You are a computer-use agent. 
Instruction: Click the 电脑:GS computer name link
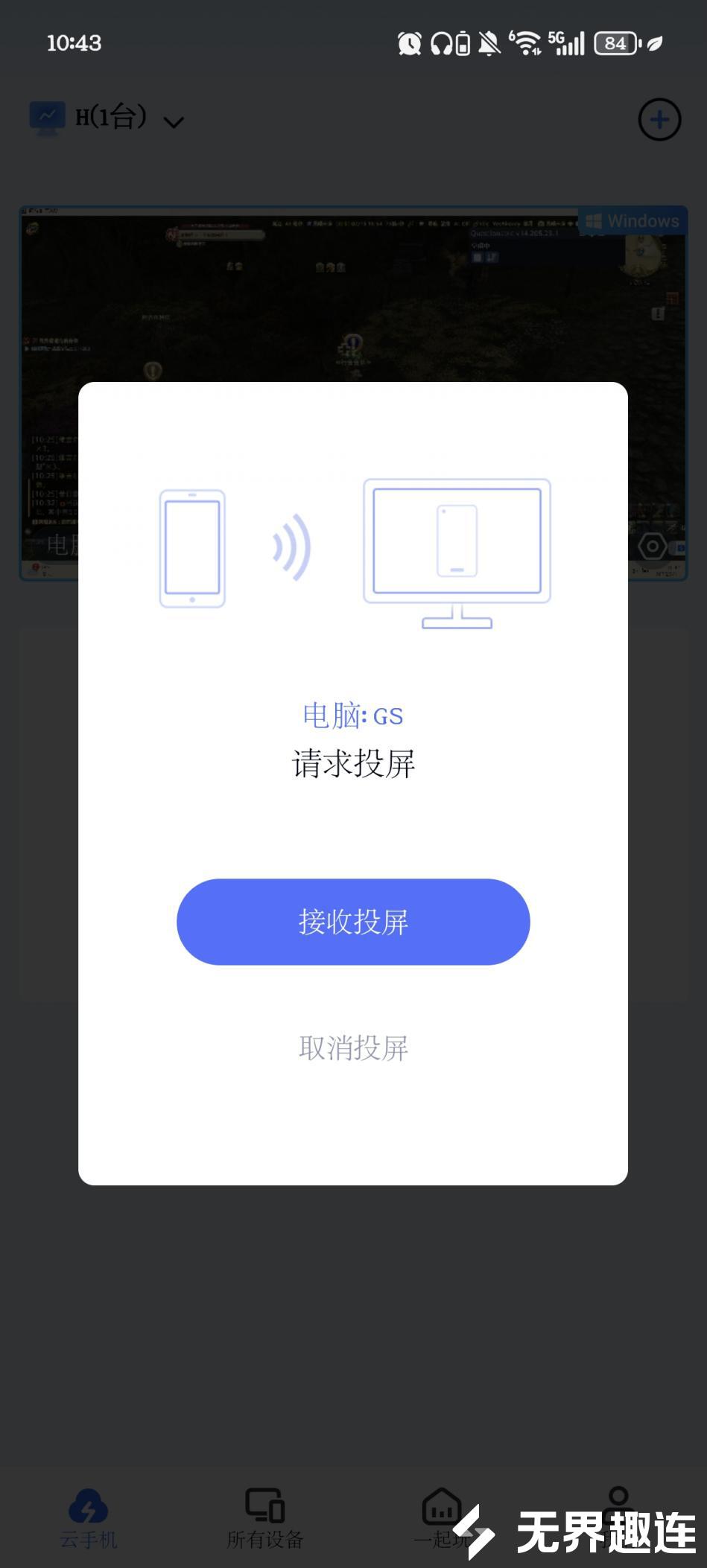[353, 715]
